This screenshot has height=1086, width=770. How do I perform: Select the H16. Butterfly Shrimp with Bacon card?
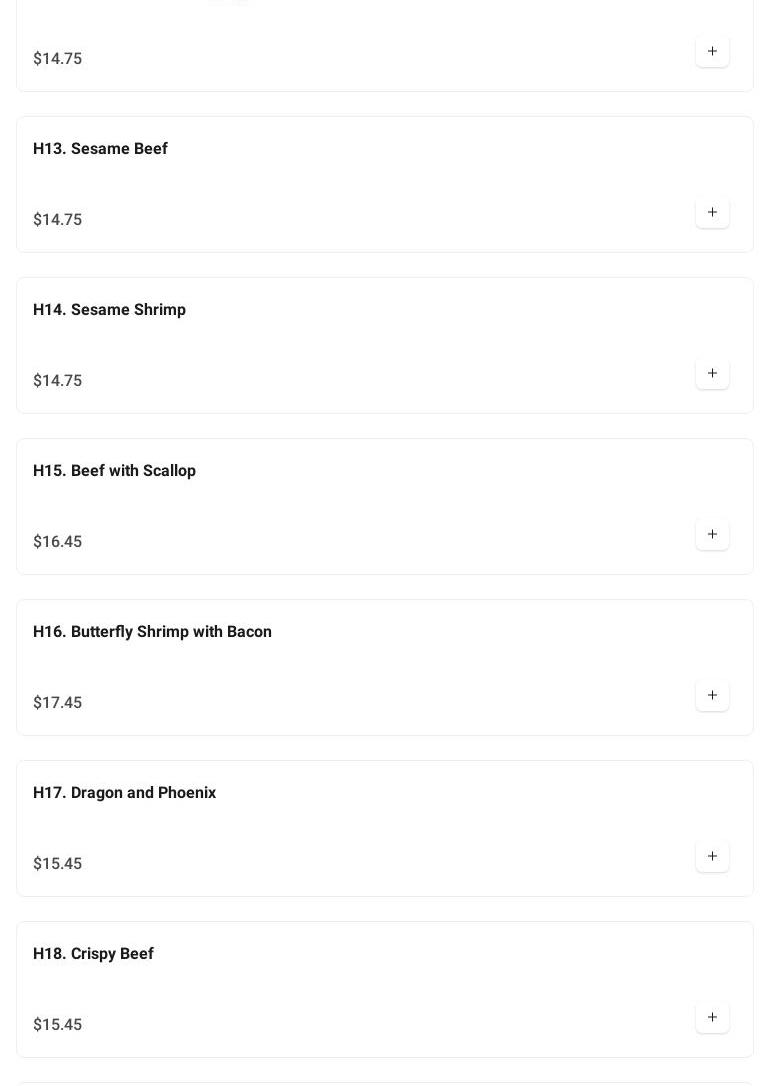pos(152,632)
